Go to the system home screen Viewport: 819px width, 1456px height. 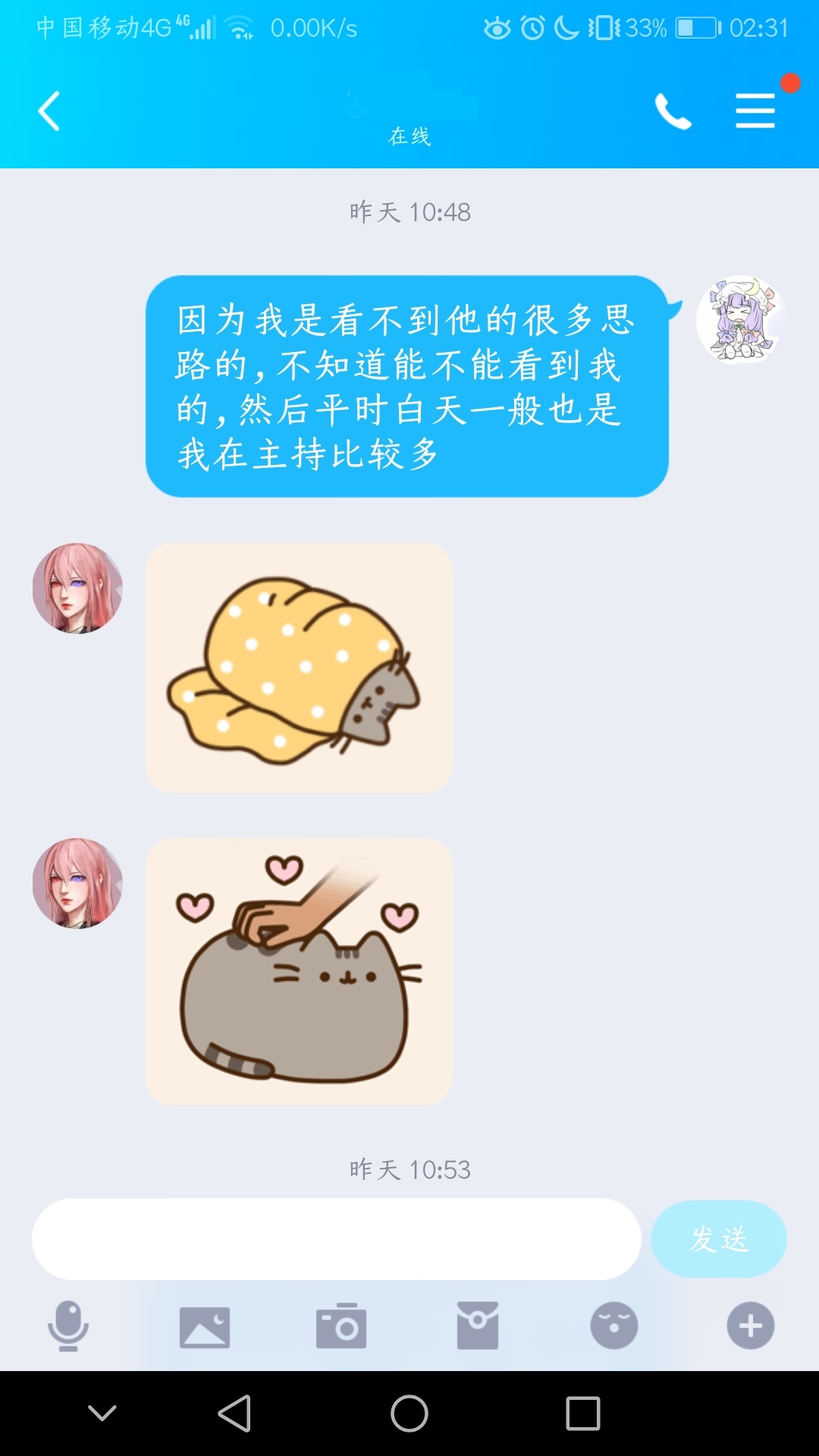coord(409,1414)
